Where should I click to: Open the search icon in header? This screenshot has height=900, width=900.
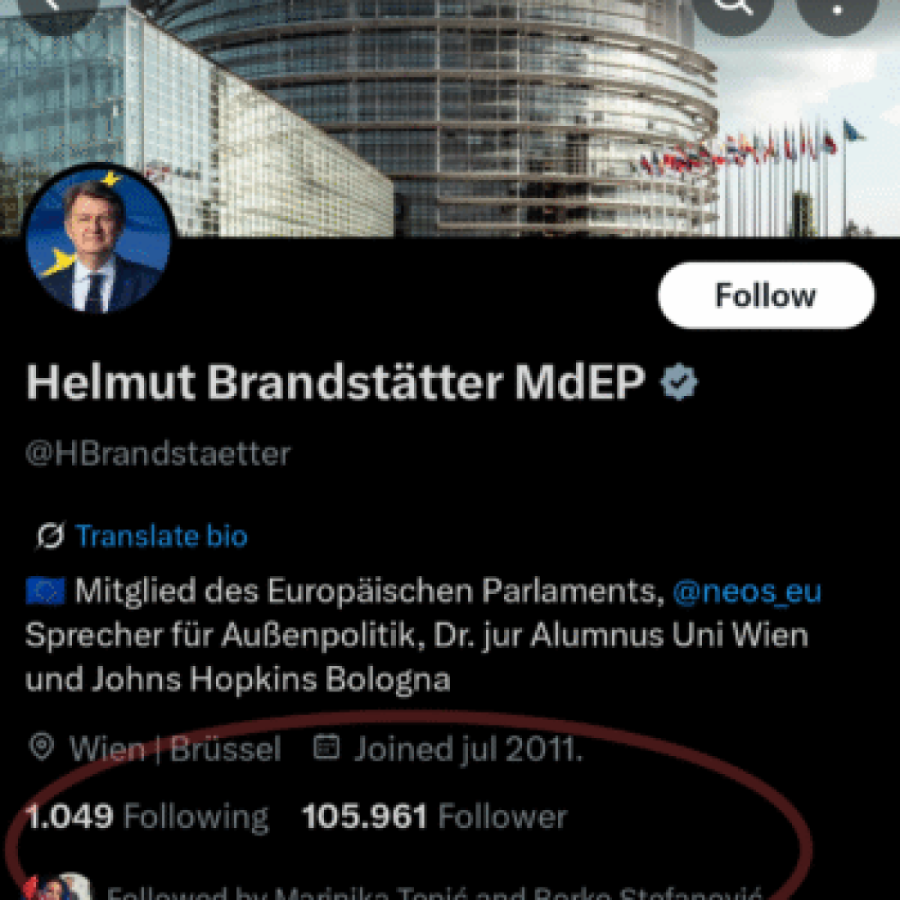tap(735, 8)
